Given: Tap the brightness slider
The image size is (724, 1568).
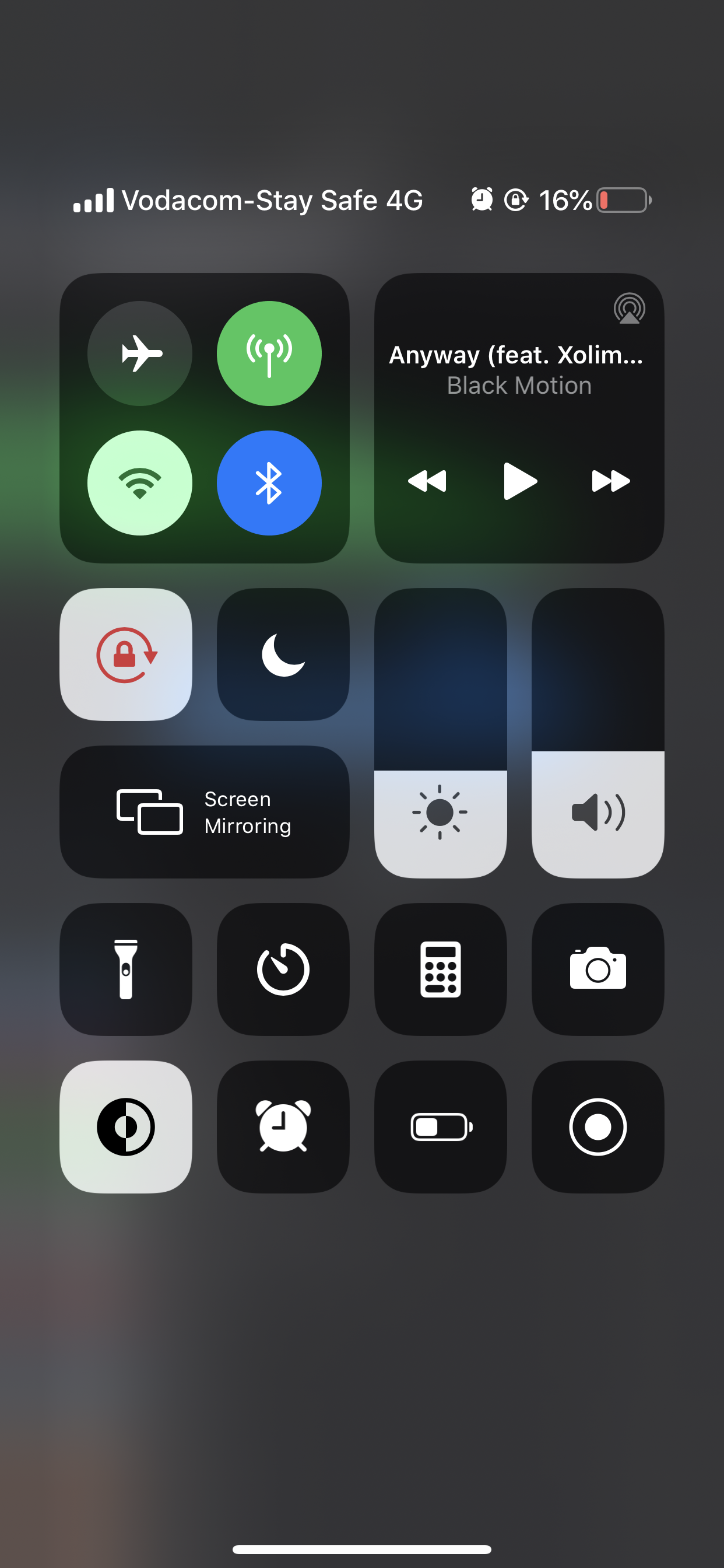Looking at the screenshot, I should (x=440, y=733).
